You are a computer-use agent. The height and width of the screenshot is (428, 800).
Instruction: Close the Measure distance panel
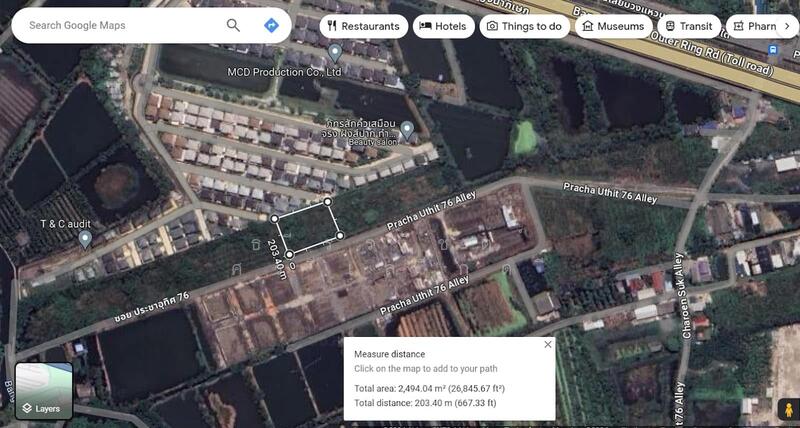tap(548, 344)
